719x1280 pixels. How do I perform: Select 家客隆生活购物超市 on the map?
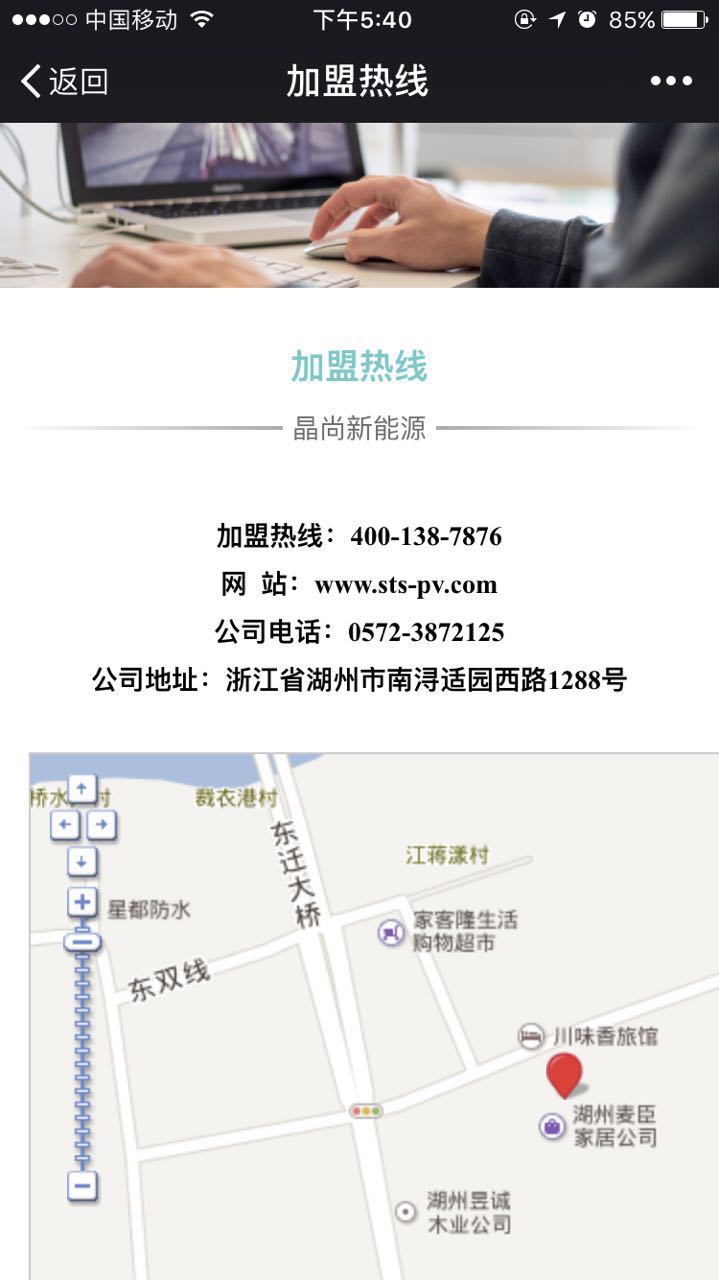[x=391, y=932]
